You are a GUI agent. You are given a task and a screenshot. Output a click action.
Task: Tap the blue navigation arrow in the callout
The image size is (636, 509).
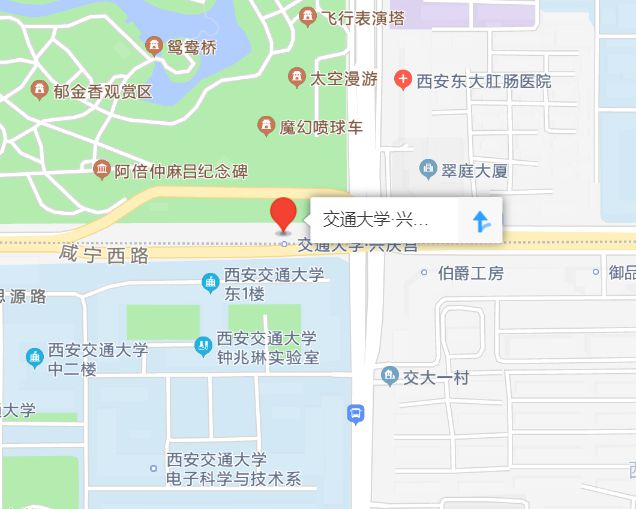point(481,221)
